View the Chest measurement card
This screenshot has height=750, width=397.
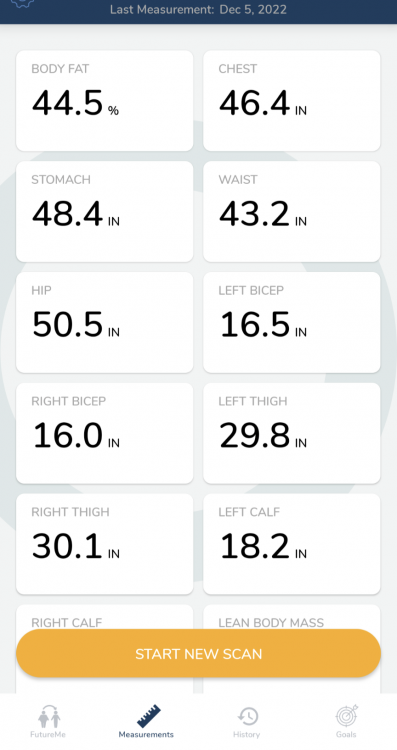pos(292,101)
